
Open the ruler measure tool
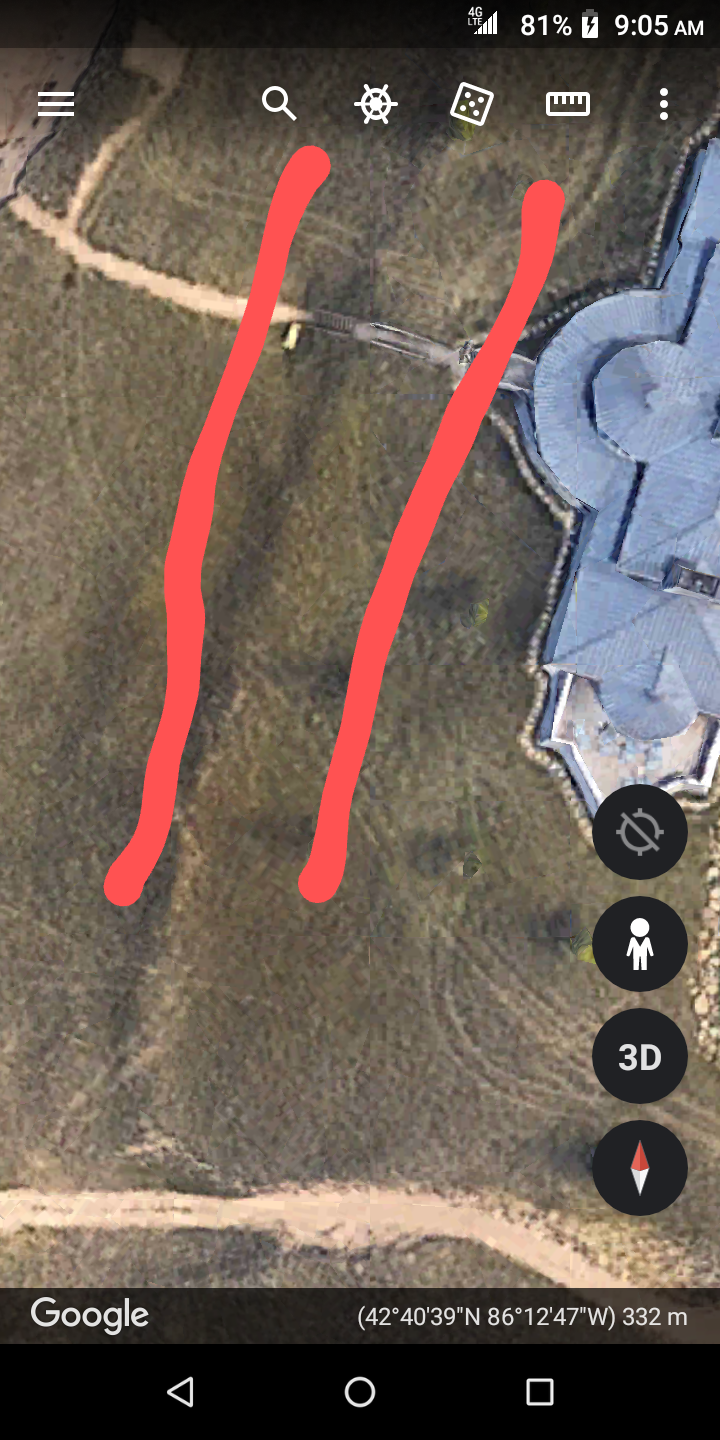pyautogui.click(x=567, y=104)
